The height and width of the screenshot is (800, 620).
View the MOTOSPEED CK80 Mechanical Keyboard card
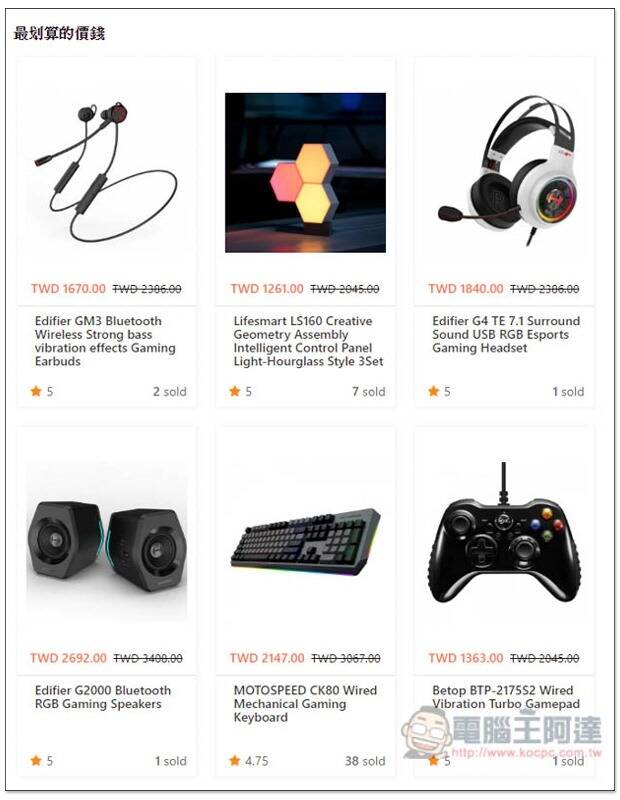click(305, 541)
